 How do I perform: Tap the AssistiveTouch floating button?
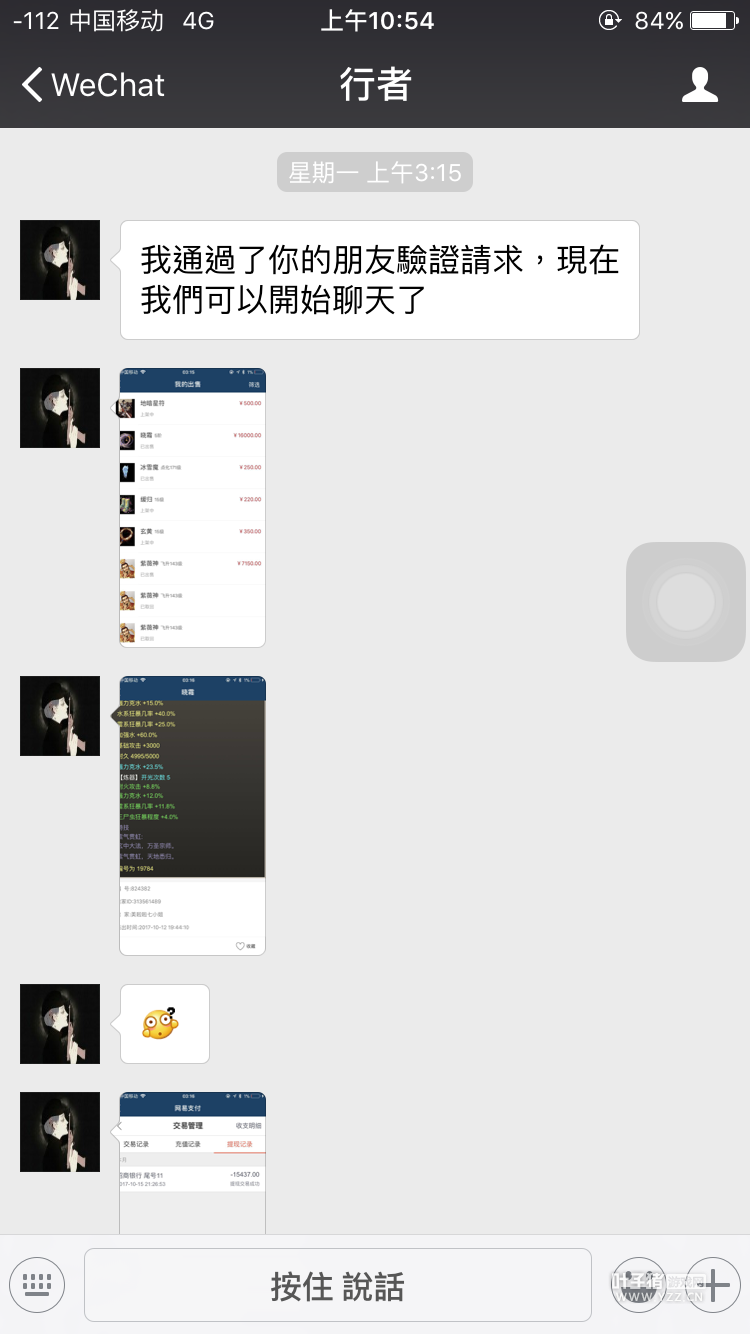[x=686, y=602]
